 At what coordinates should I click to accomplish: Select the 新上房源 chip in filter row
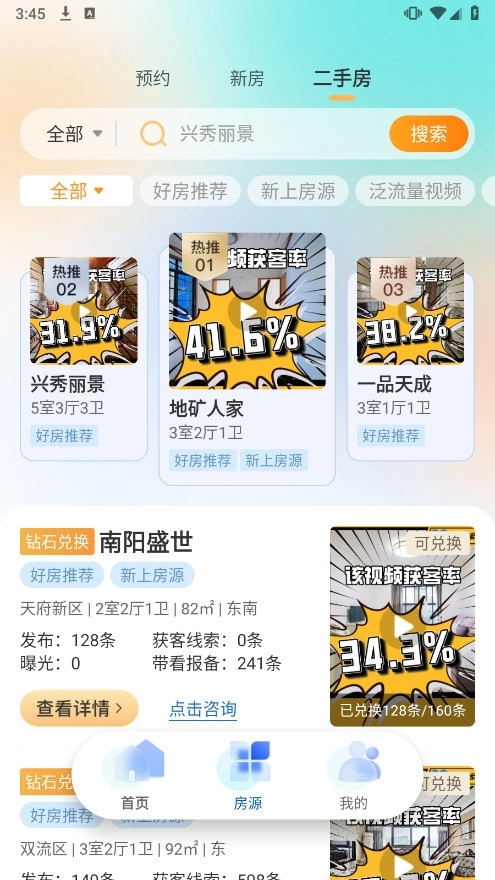298,191
